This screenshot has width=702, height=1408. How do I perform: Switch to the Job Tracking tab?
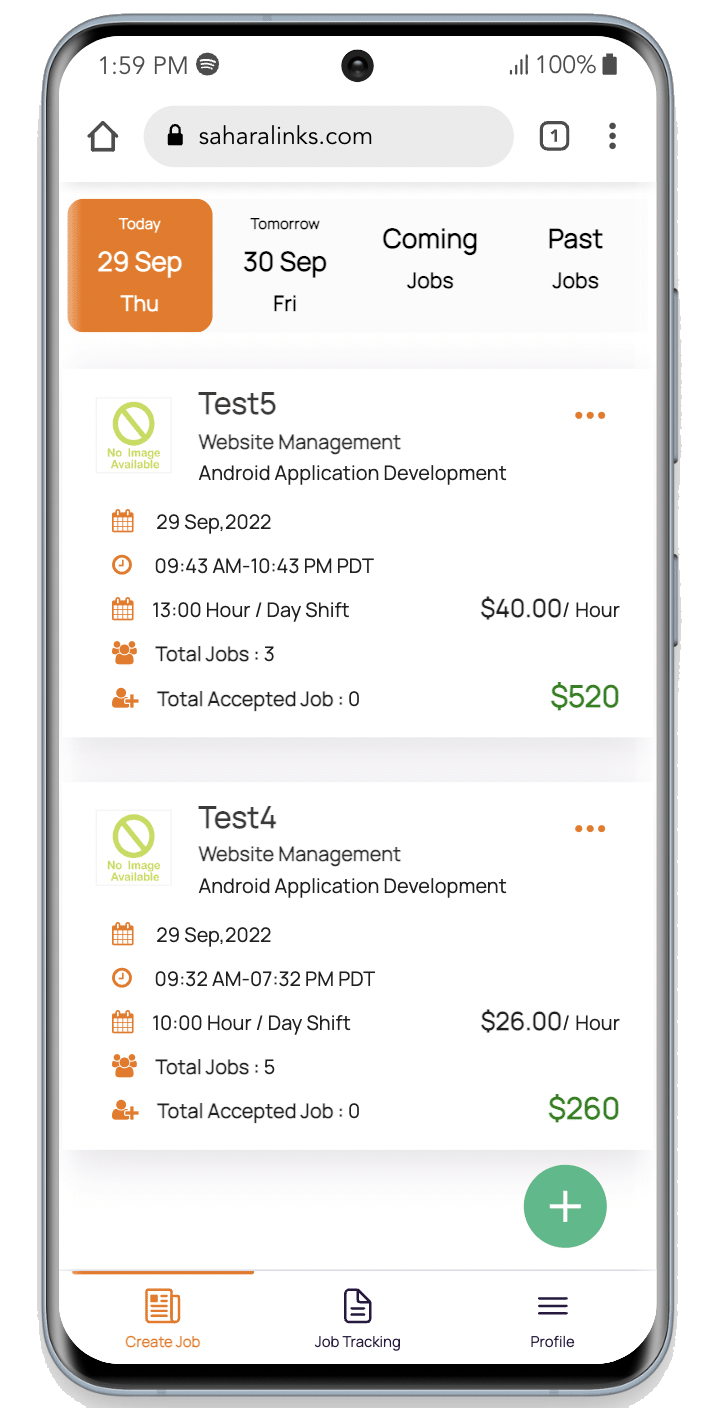357,1318
